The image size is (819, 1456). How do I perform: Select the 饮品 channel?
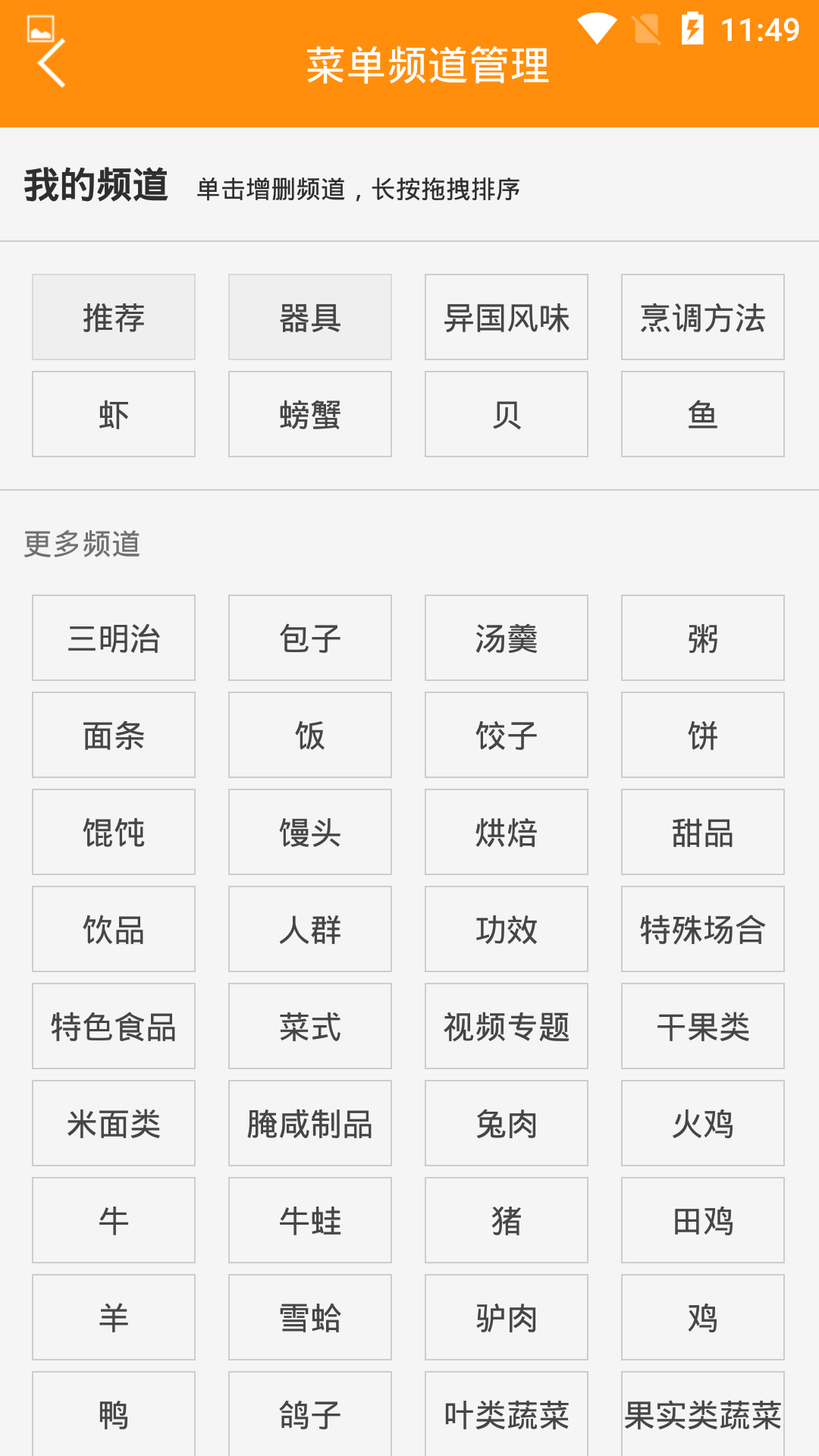pos(114,929)
